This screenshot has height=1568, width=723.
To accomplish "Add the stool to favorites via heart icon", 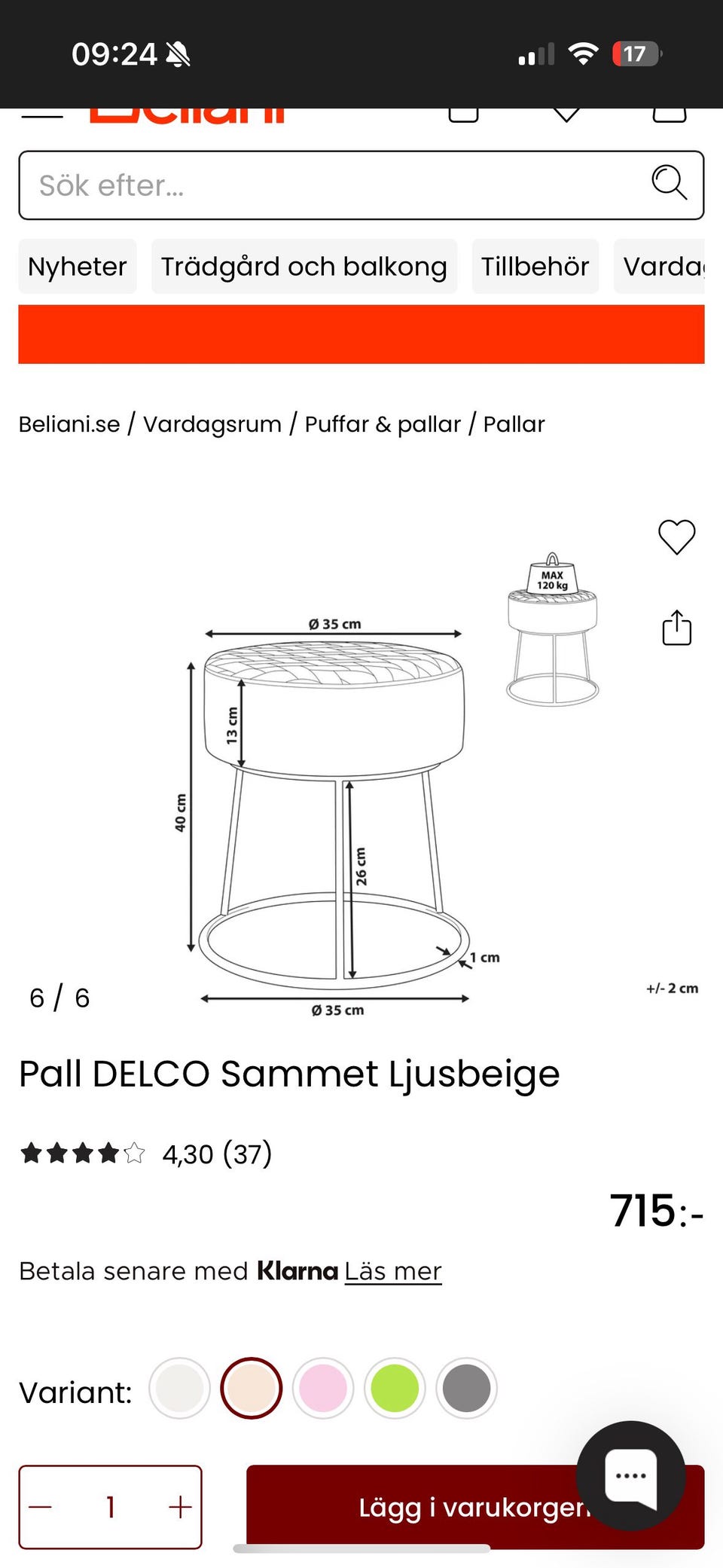I will pos(676,537).
